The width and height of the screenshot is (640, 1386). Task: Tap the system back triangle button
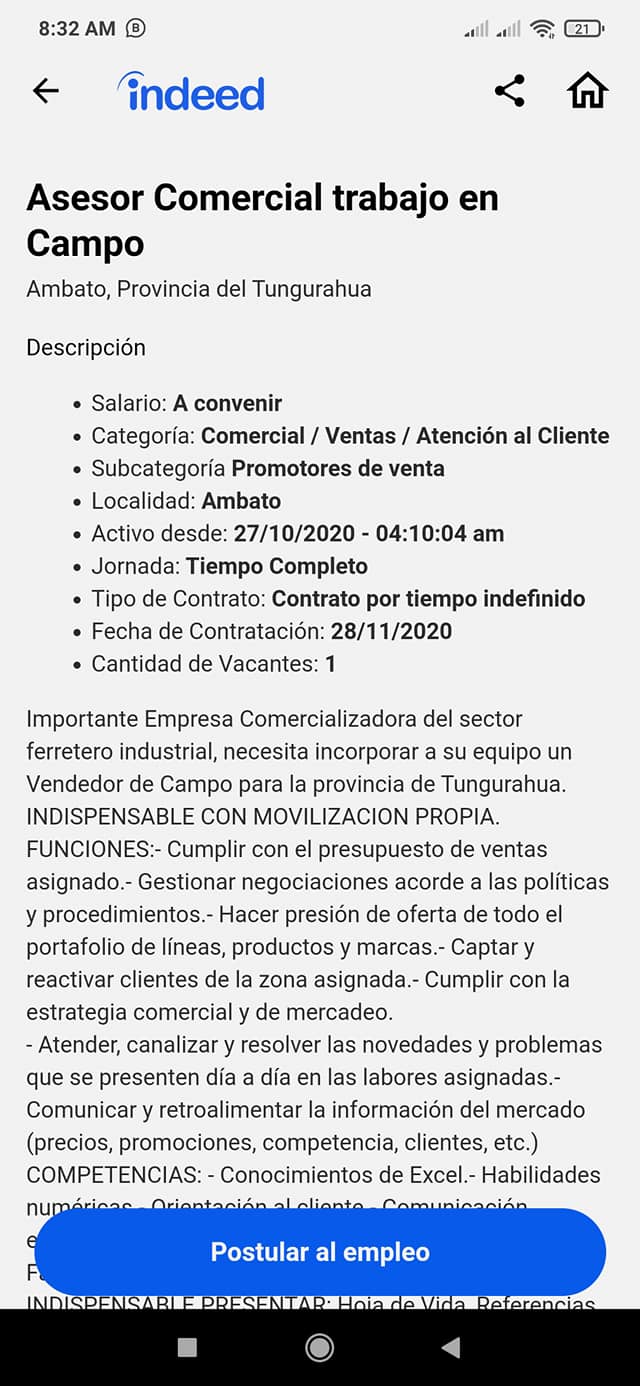pos(451,1347)
